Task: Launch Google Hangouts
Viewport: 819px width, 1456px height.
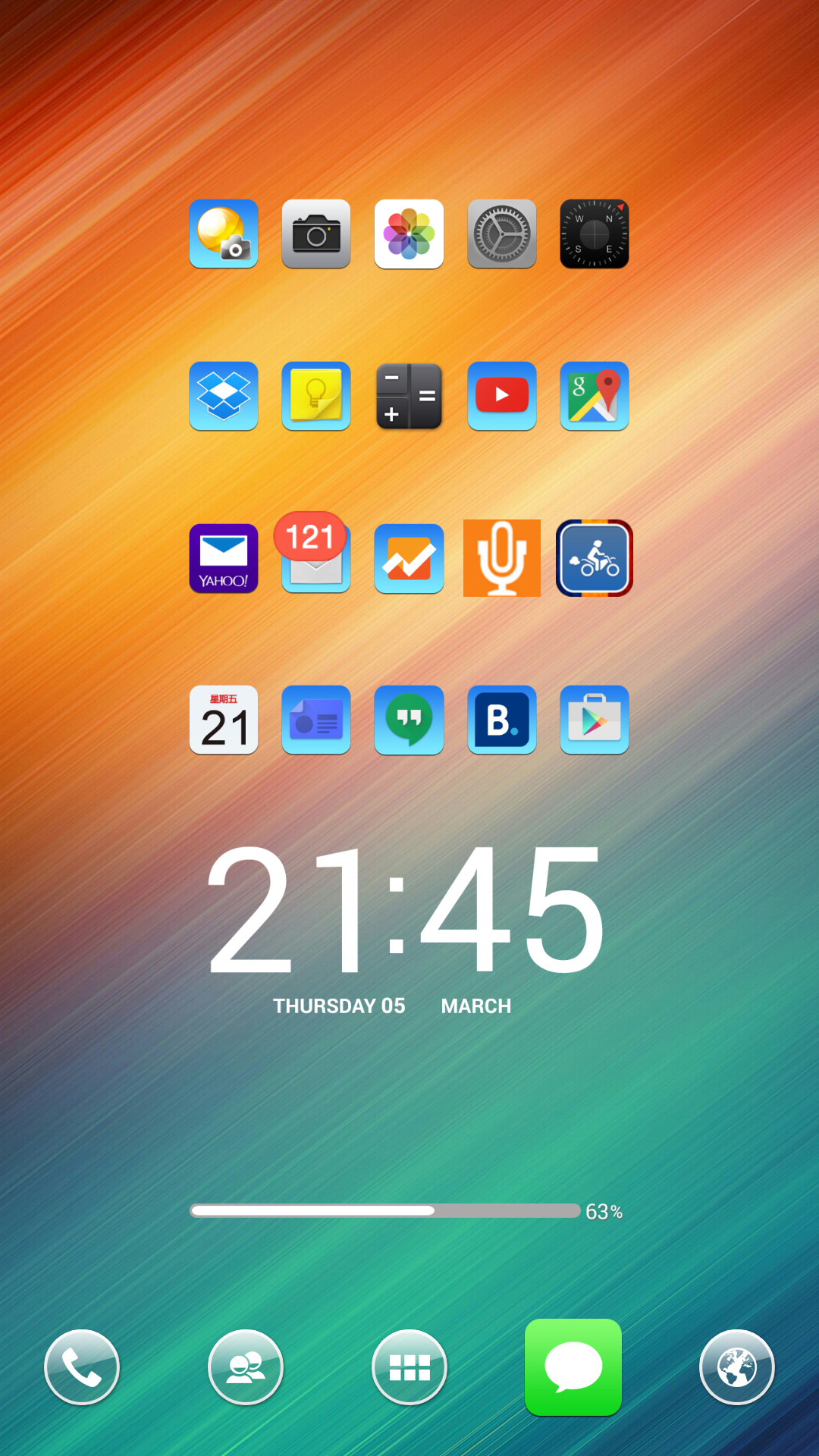Action: pyautogui.click(x=409, y=720)
